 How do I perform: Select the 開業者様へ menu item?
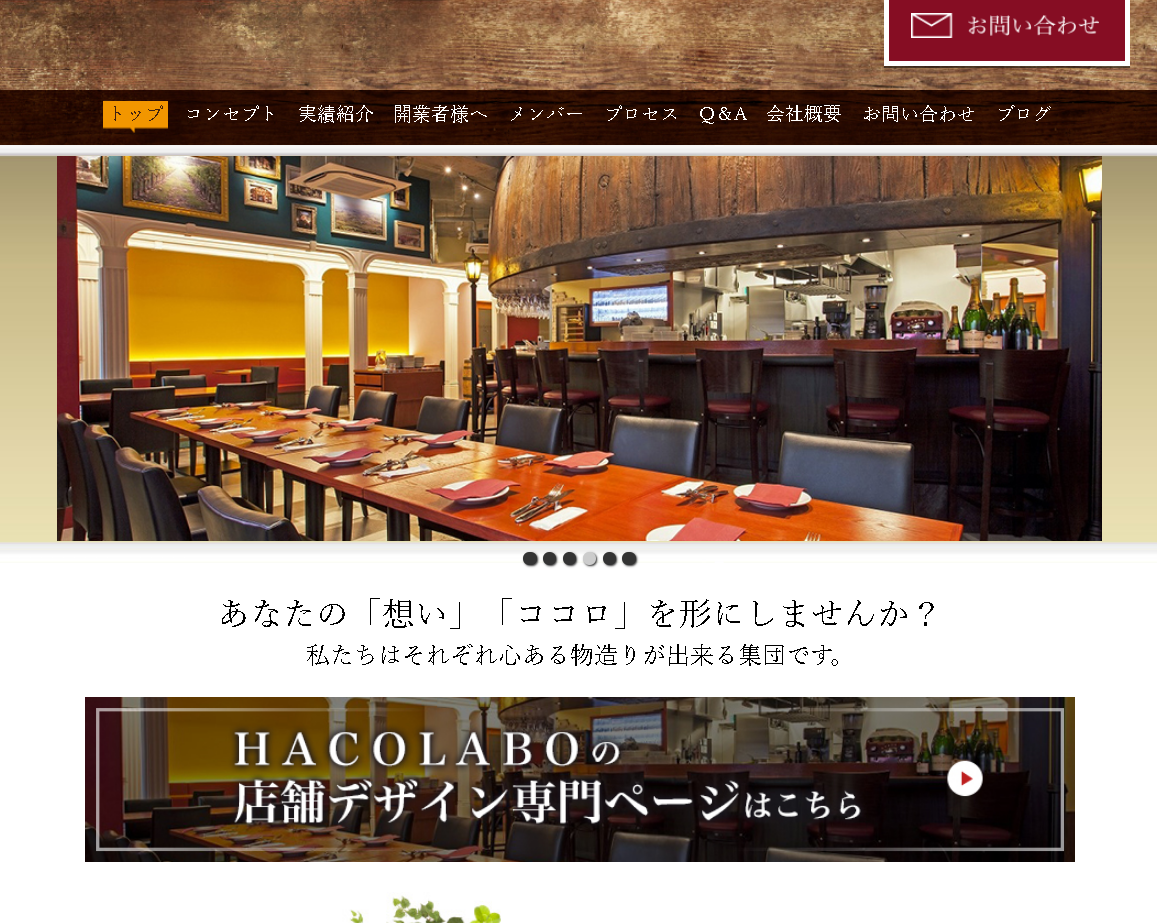coord(440,114)
